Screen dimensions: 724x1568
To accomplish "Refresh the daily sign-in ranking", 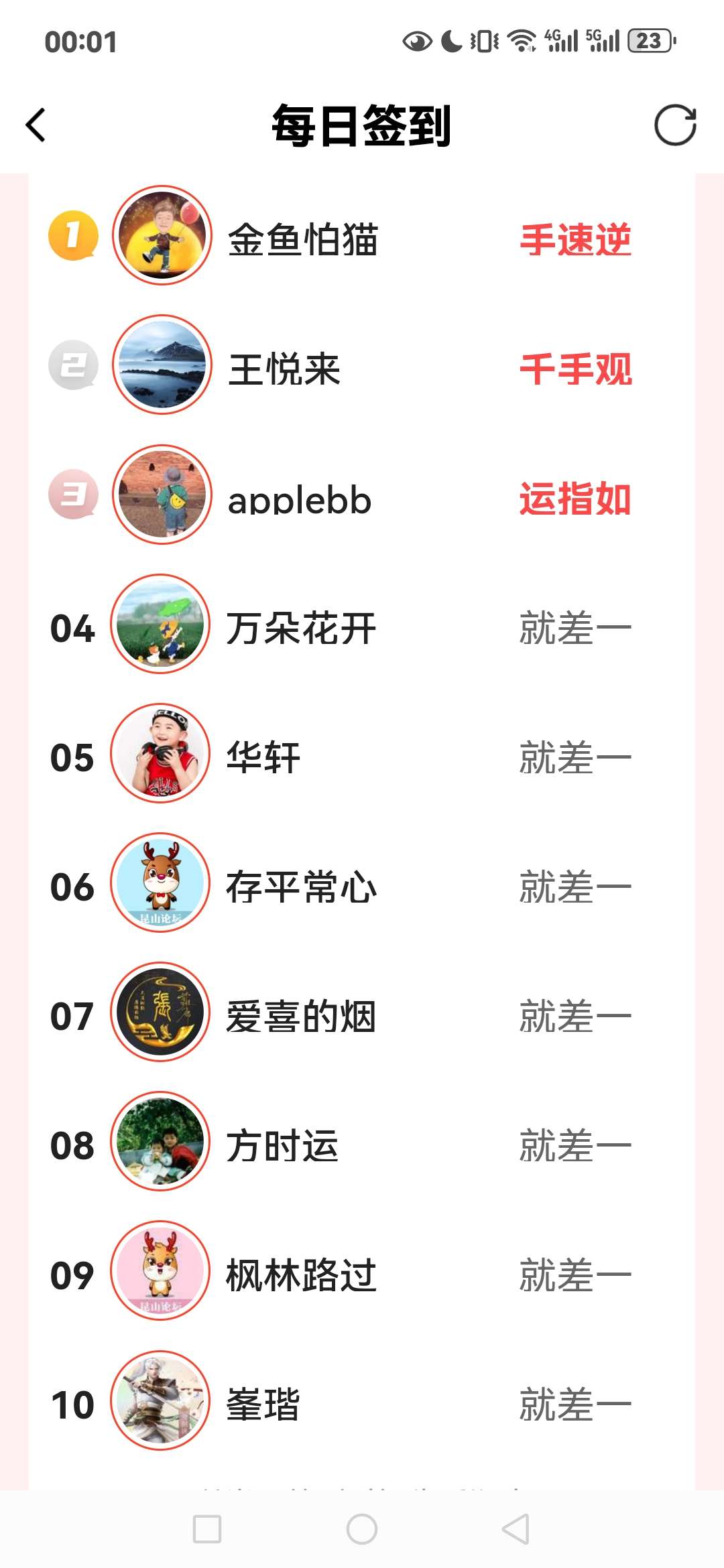I will tap(675, 125).
